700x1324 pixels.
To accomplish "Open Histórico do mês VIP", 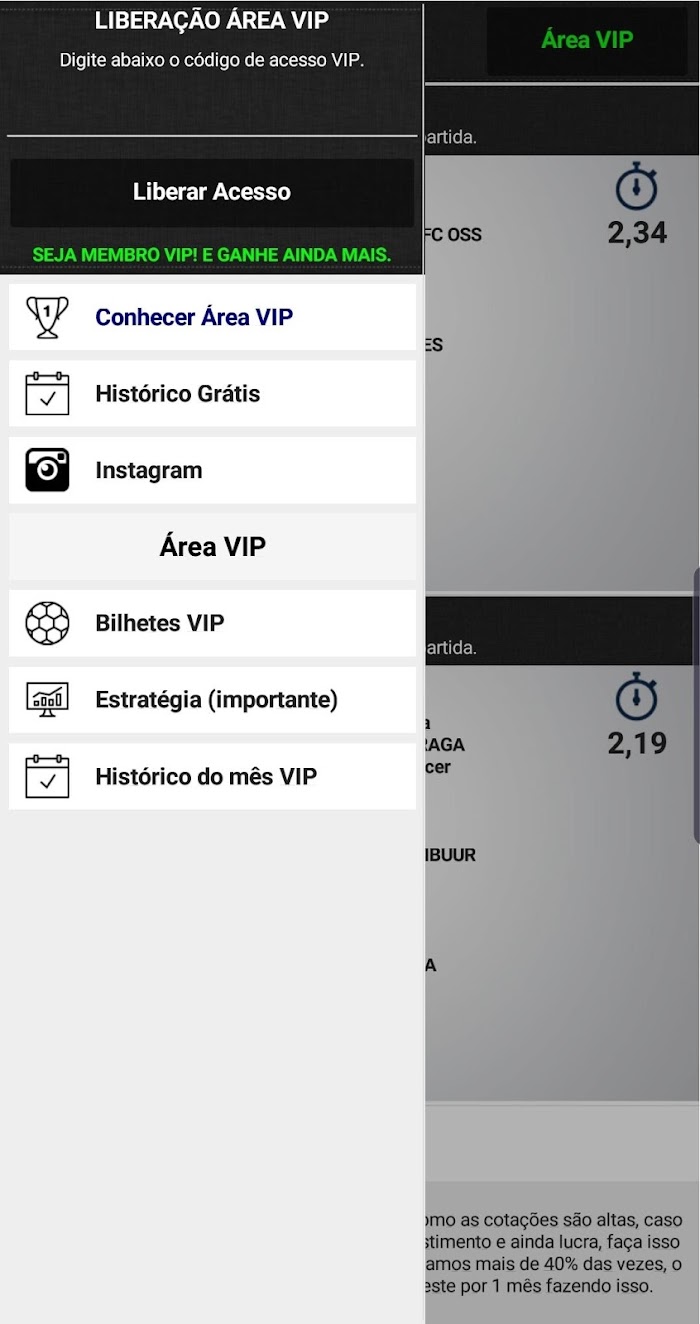I will pyautogui.click(x=212, y=776).
